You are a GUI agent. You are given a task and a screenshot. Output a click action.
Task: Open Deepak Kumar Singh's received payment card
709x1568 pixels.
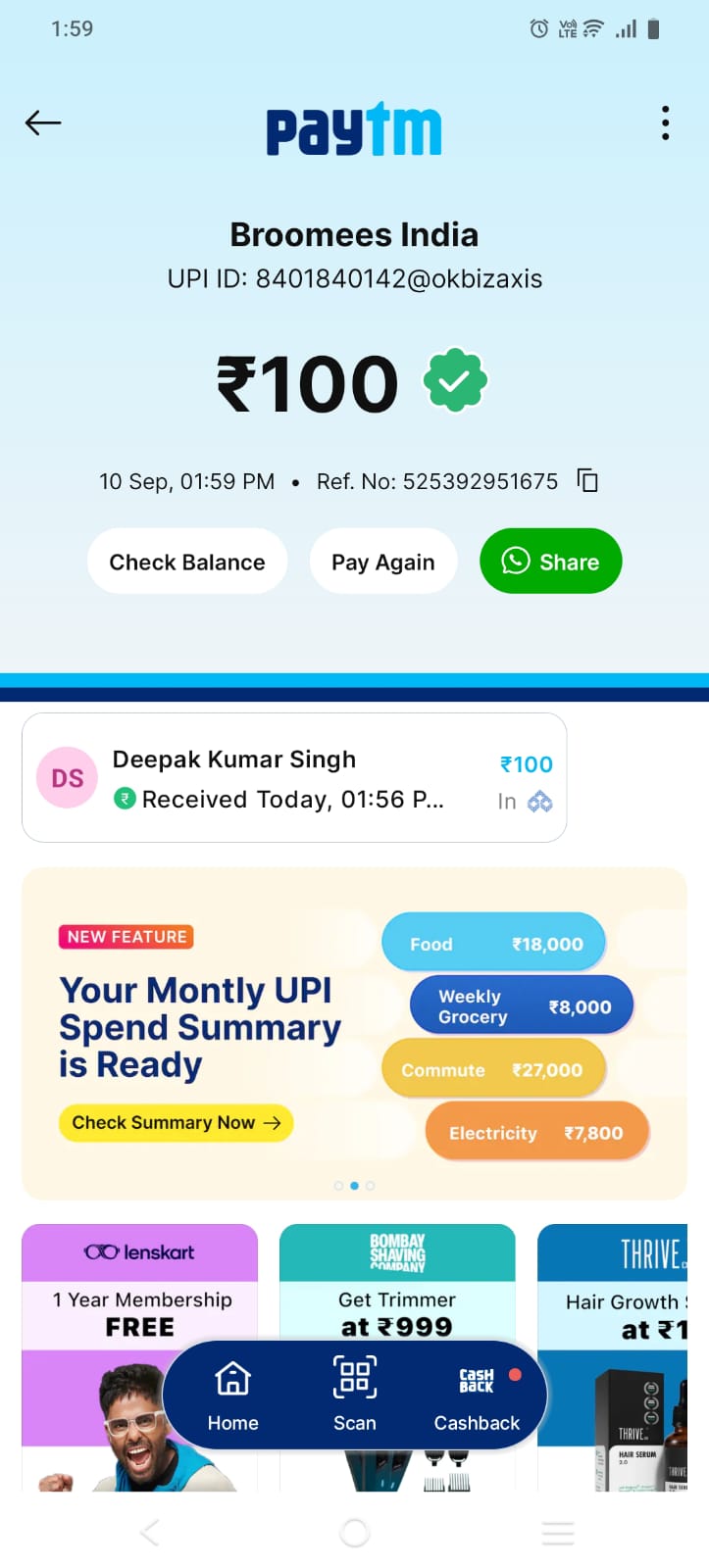(294, 778)
